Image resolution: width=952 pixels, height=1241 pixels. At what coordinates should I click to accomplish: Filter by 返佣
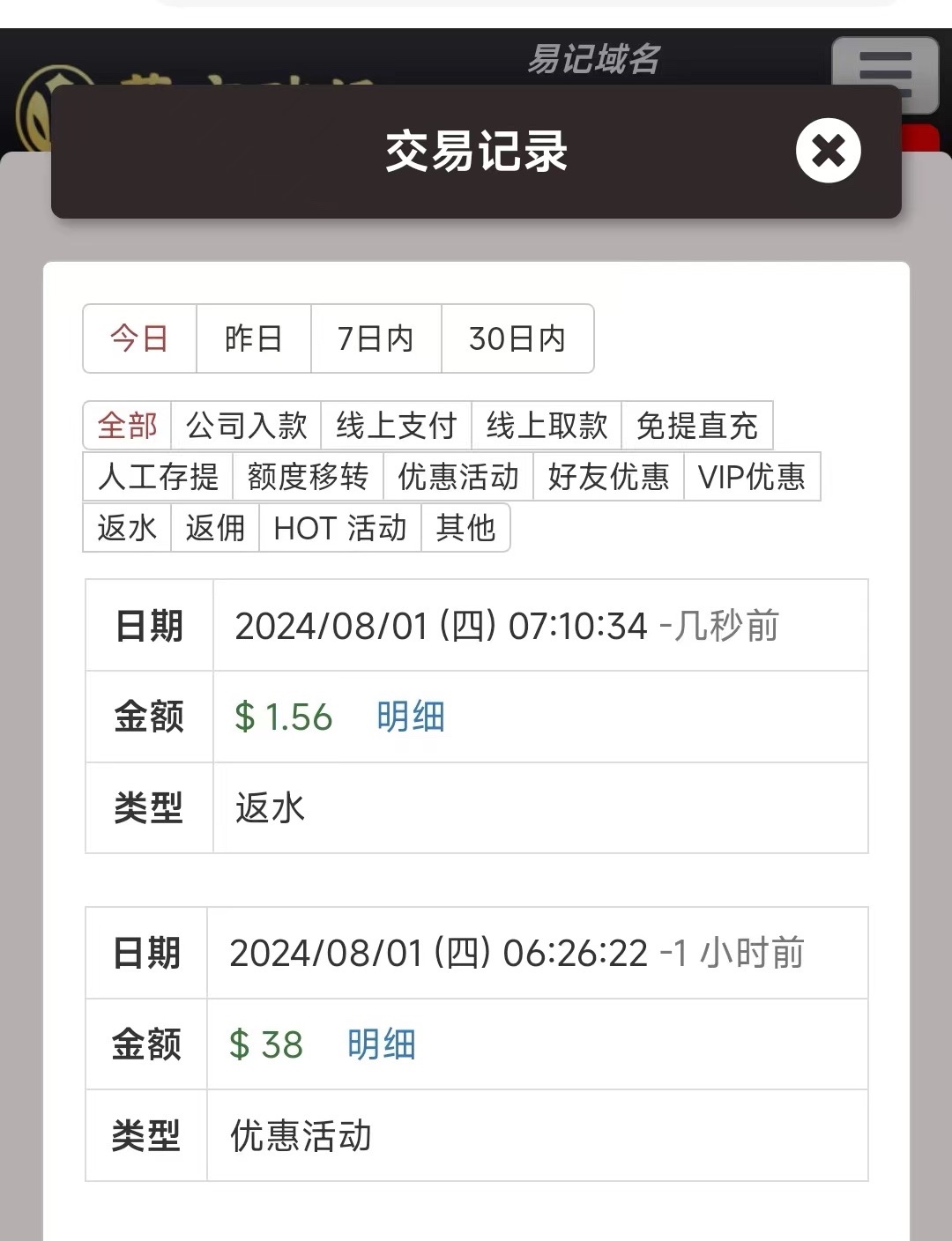(x=215, y=528)
